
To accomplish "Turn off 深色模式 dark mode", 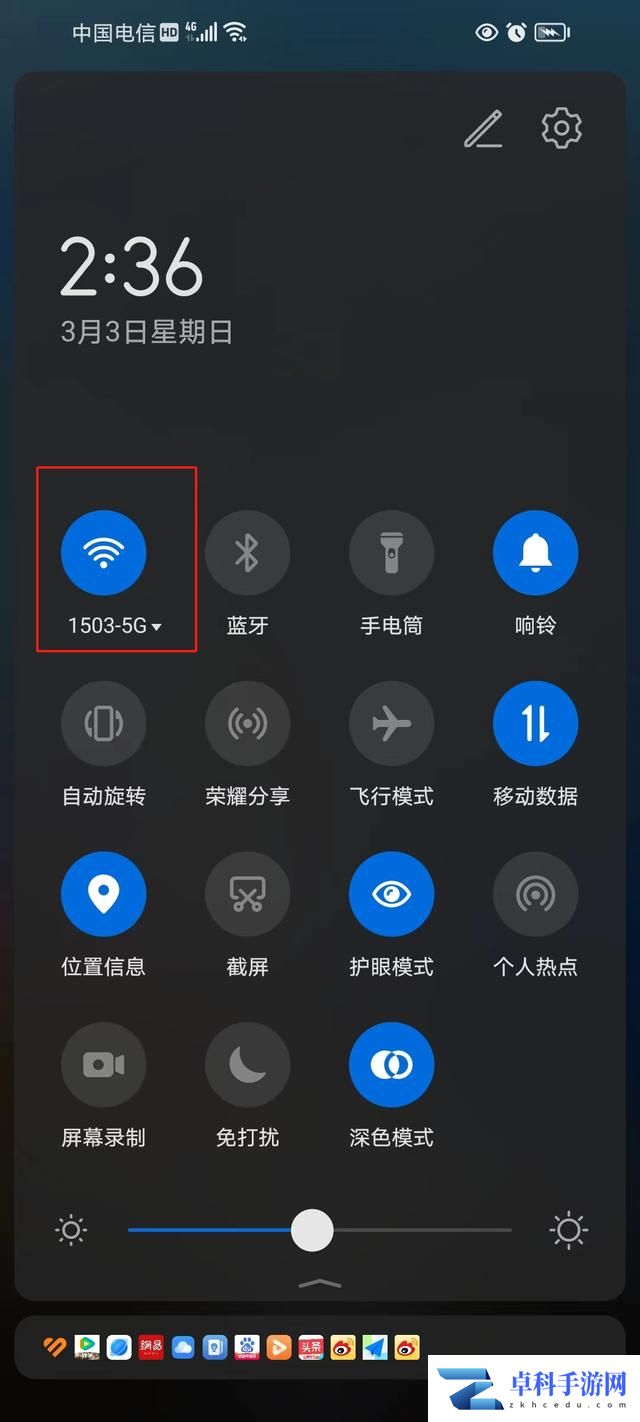I will 391,1065.
